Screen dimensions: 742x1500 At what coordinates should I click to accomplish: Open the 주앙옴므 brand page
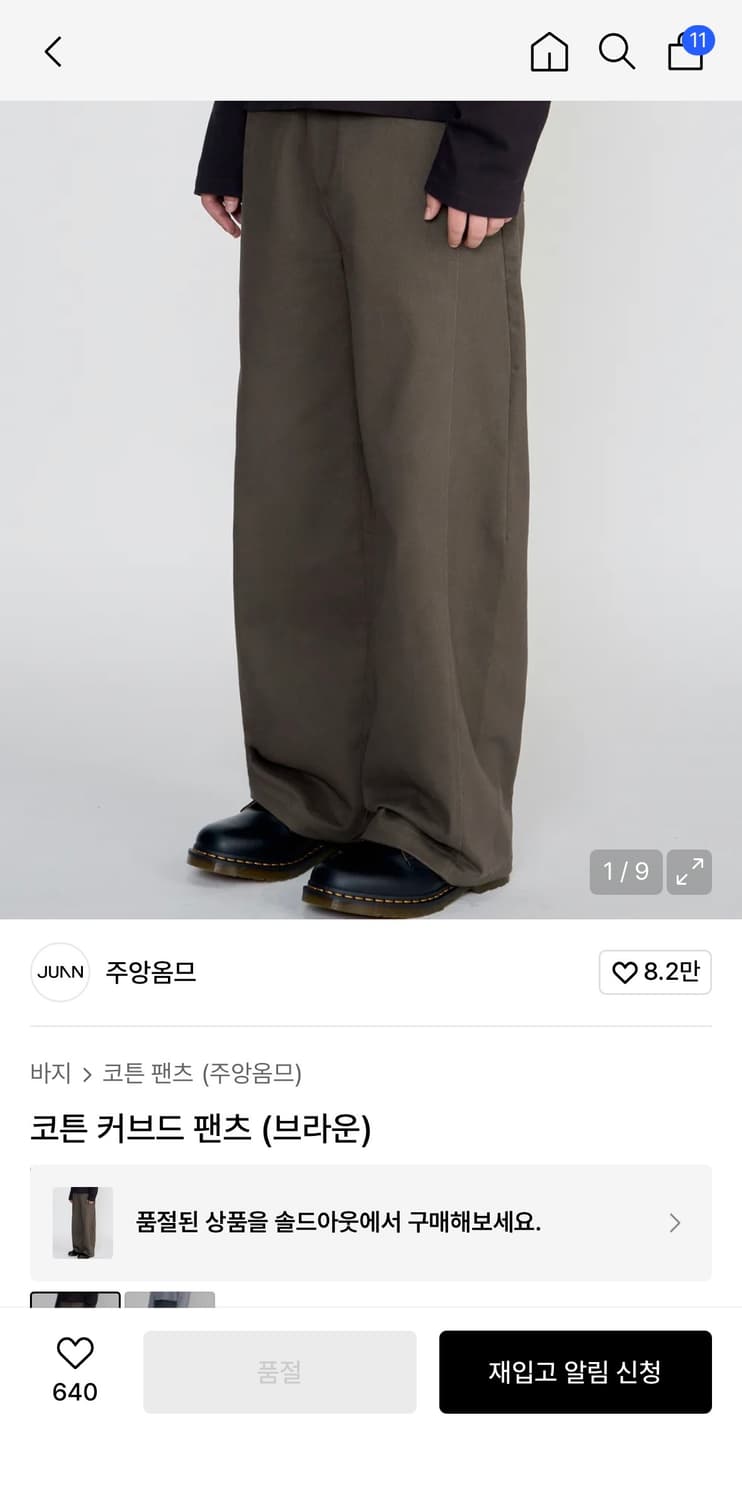150,971
